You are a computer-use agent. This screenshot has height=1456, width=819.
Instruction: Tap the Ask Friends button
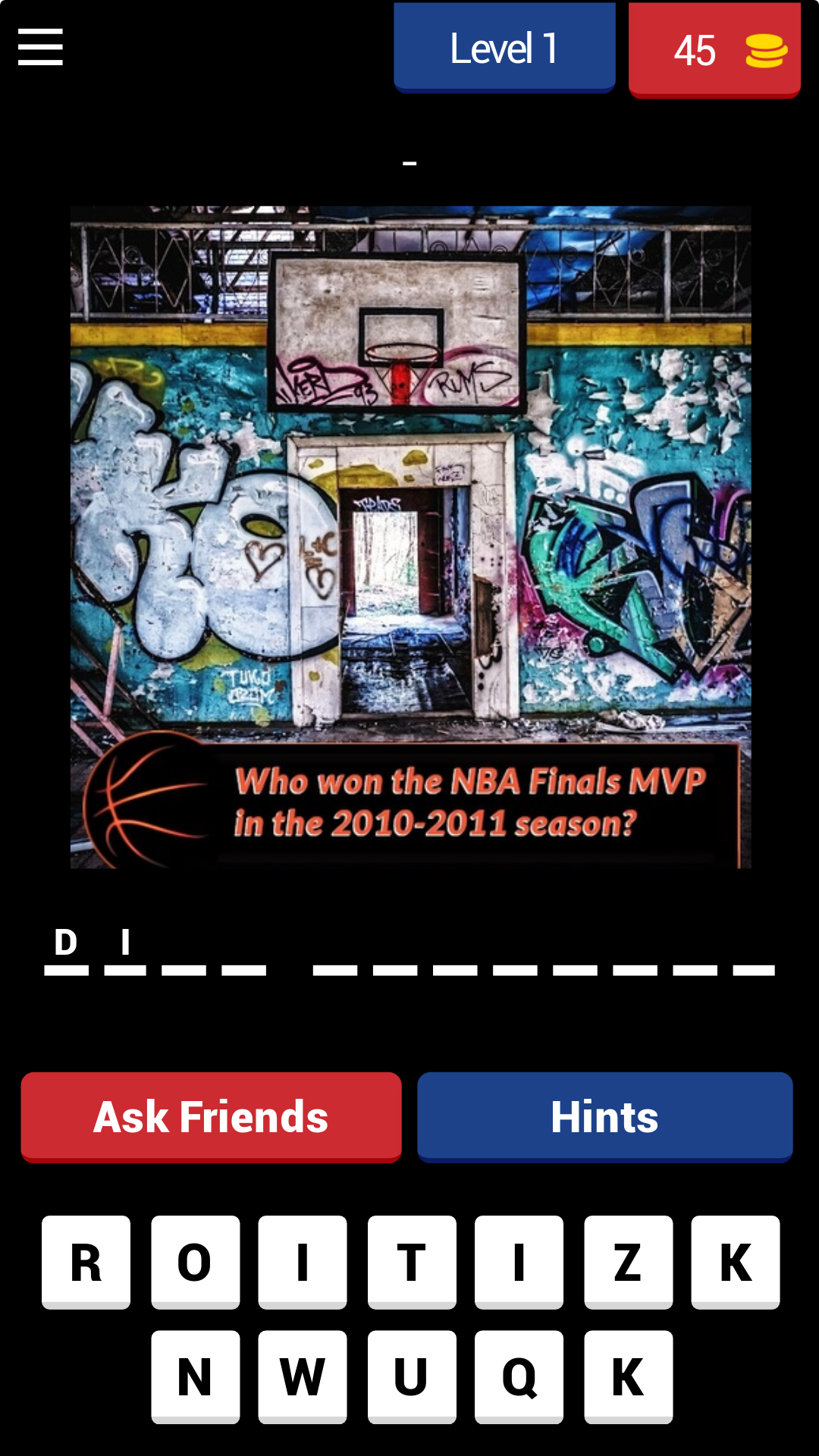click(211, 1116)
